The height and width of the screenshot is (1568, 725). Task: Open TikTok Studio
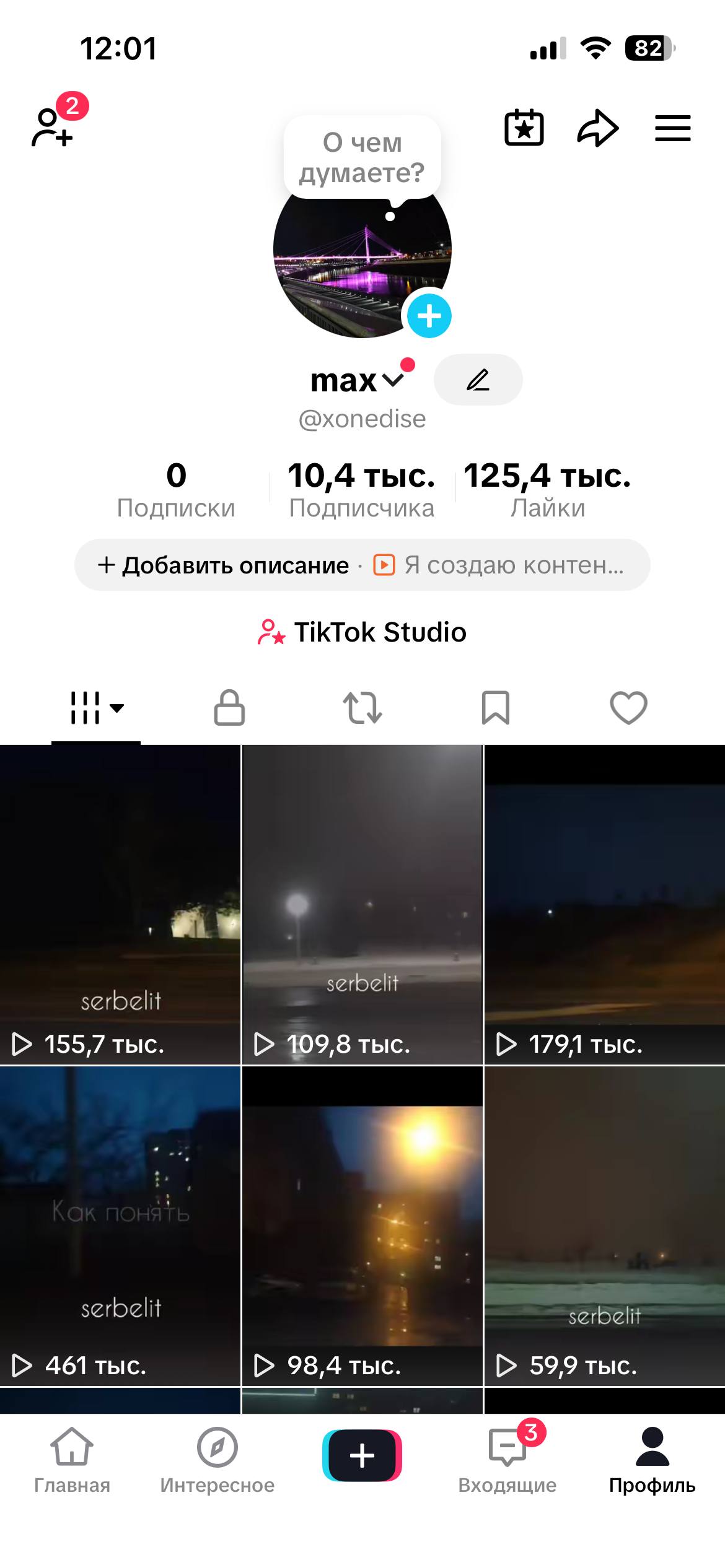click(x=362, y=632)
